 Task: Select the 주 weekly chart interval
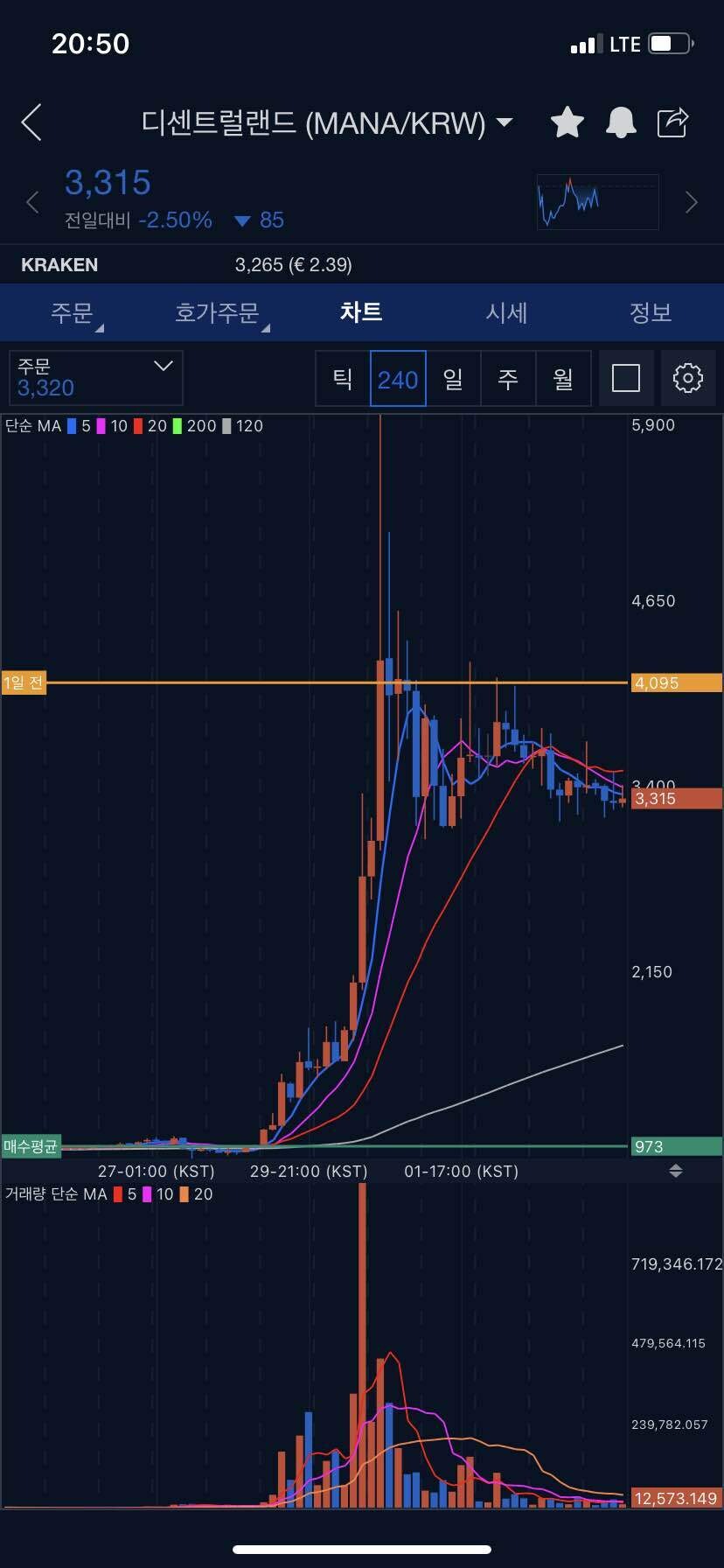point(508,379)
